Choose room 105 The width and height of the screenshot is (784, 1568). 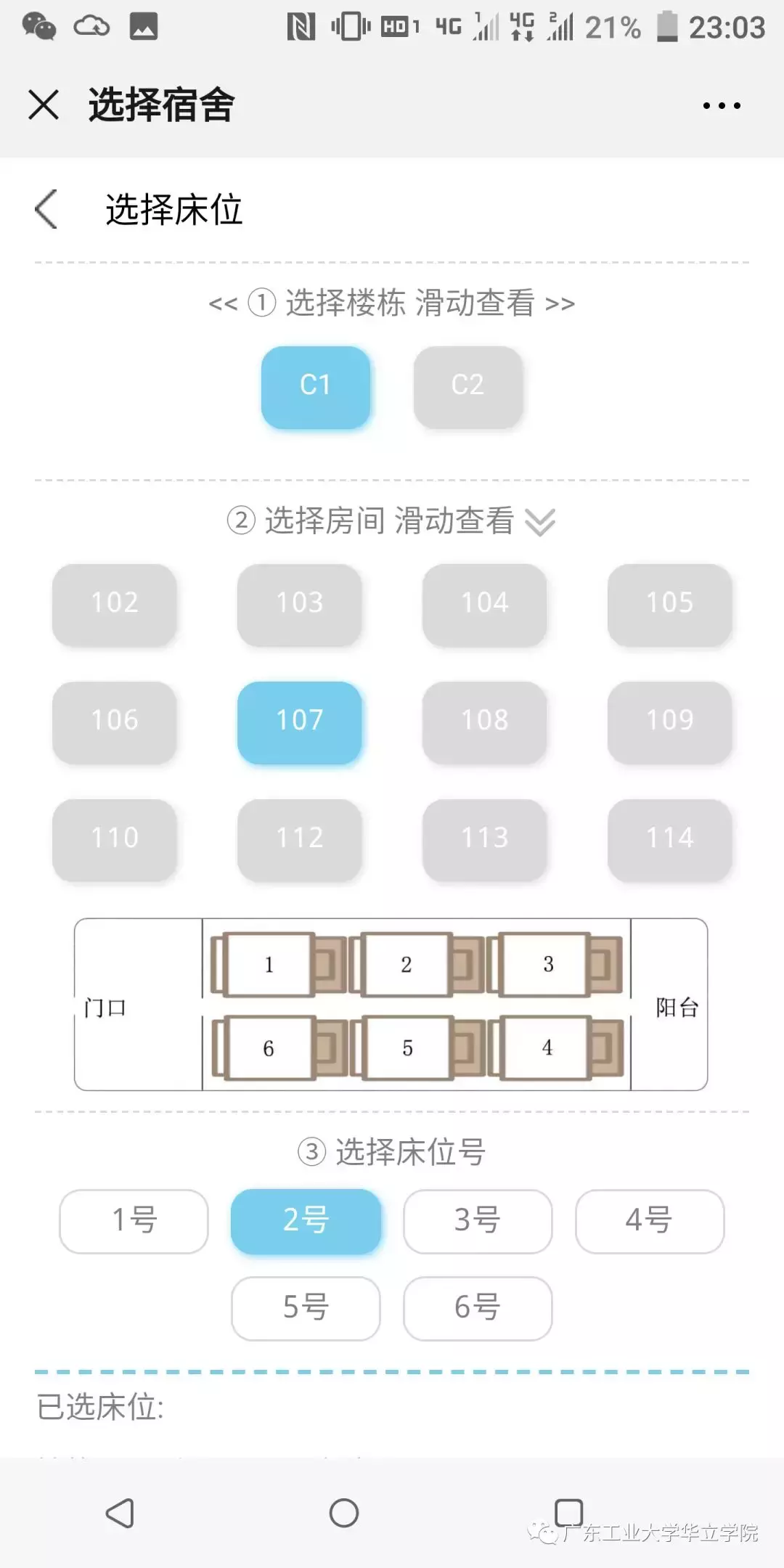(669, 604)
